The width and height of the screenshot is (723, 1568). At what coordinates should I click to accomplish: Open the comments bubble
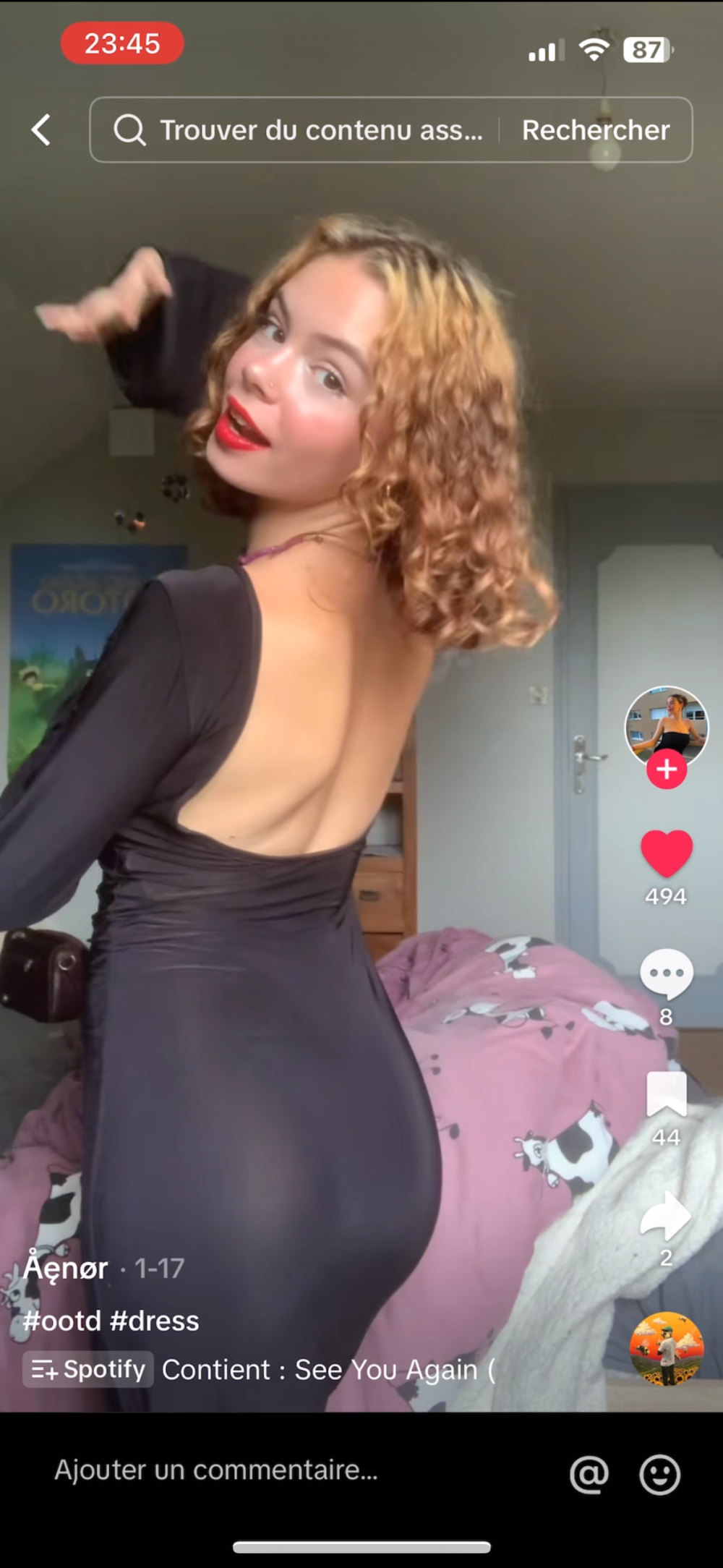tap(667, 973)
